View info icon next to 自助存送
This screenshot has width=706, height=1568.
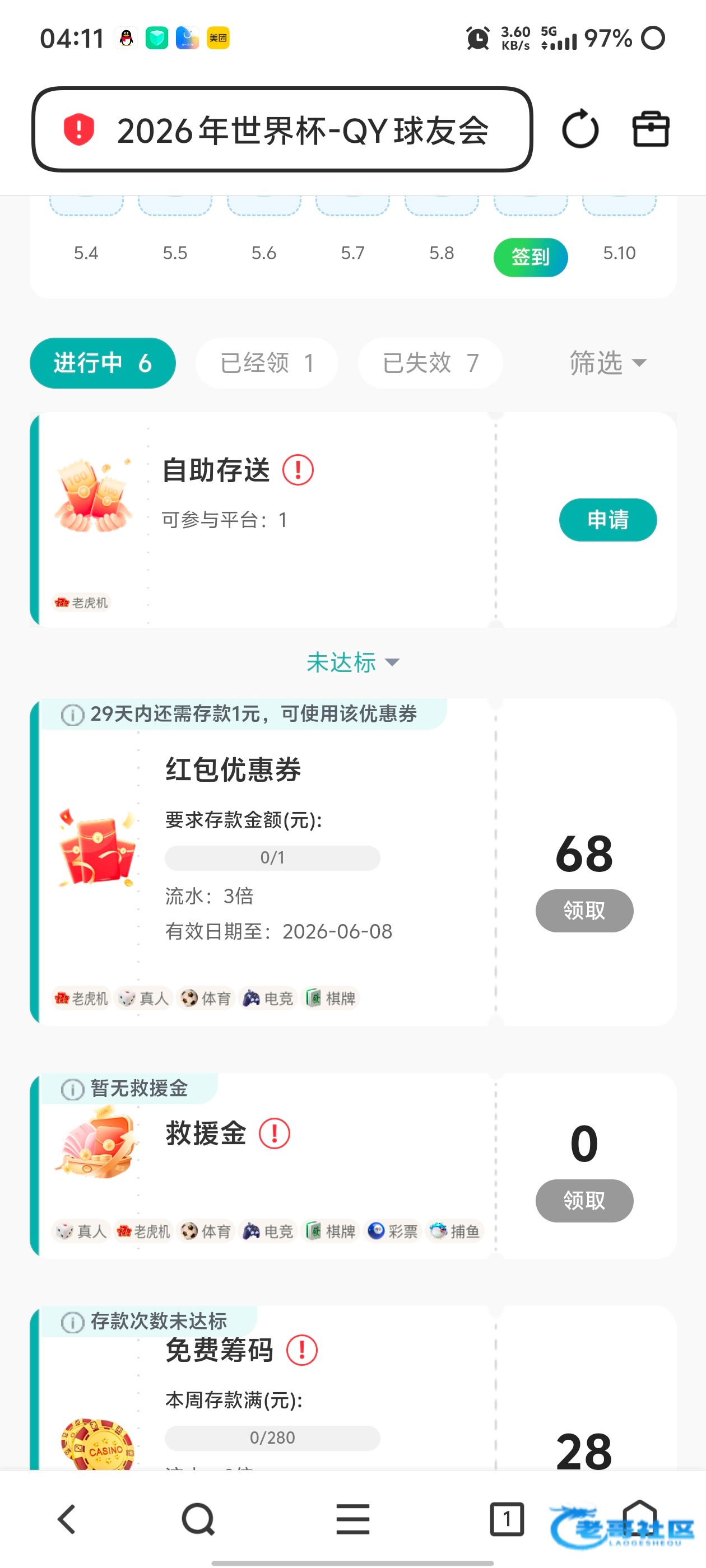click(298, 470)
